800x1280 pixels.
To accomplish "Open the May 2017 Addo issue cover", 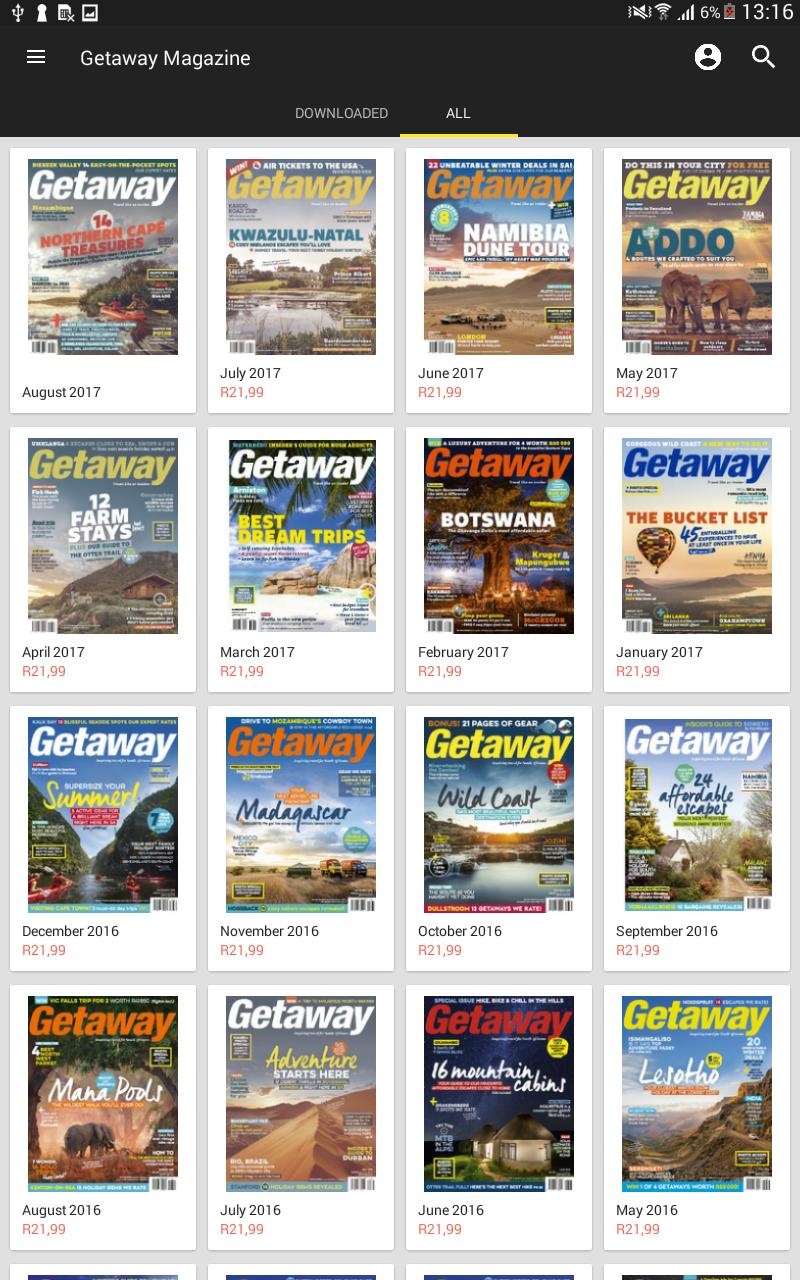I will pos(697,256).
